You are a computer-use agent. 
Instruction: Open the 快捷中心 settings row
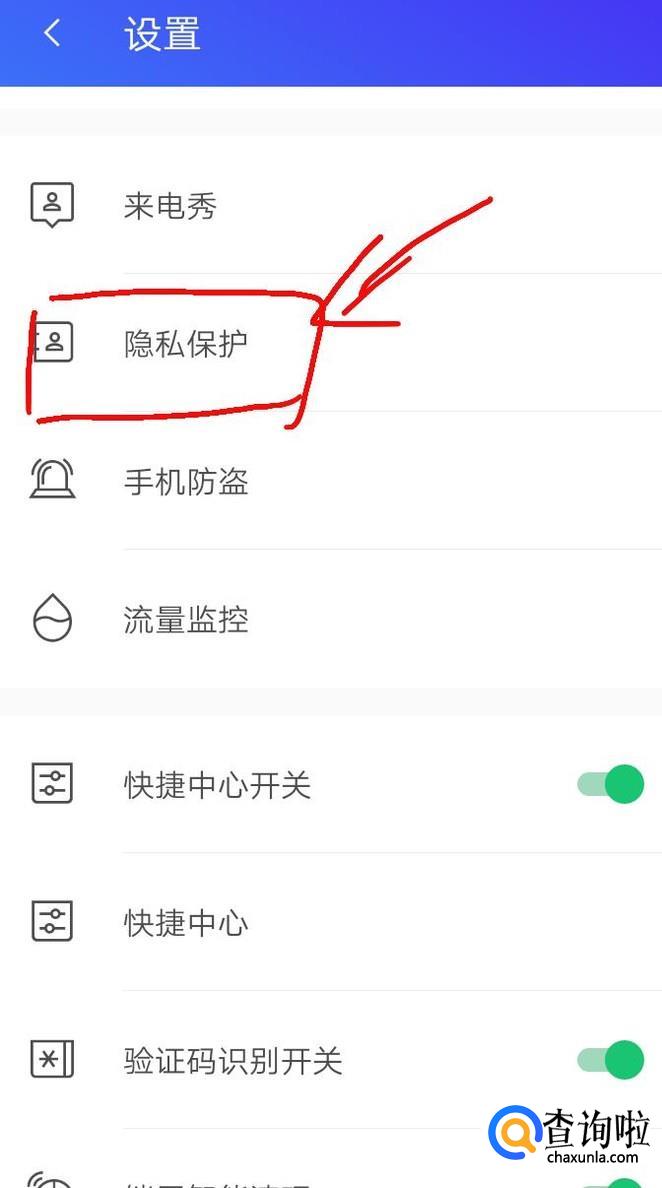(x=331, y=922)
